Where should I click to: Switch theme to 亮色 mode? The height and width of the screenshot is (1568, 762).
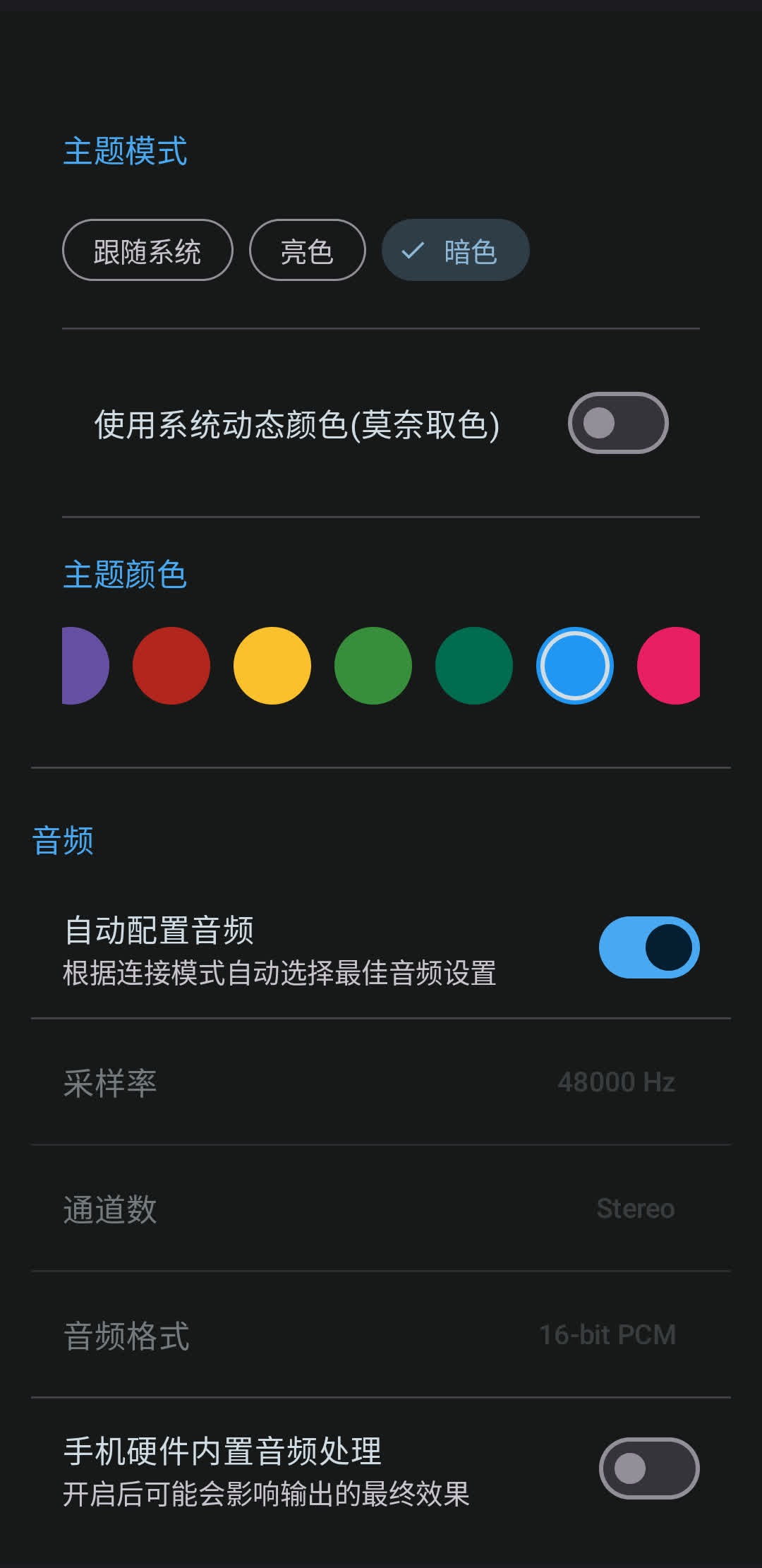tap(307, 250)
